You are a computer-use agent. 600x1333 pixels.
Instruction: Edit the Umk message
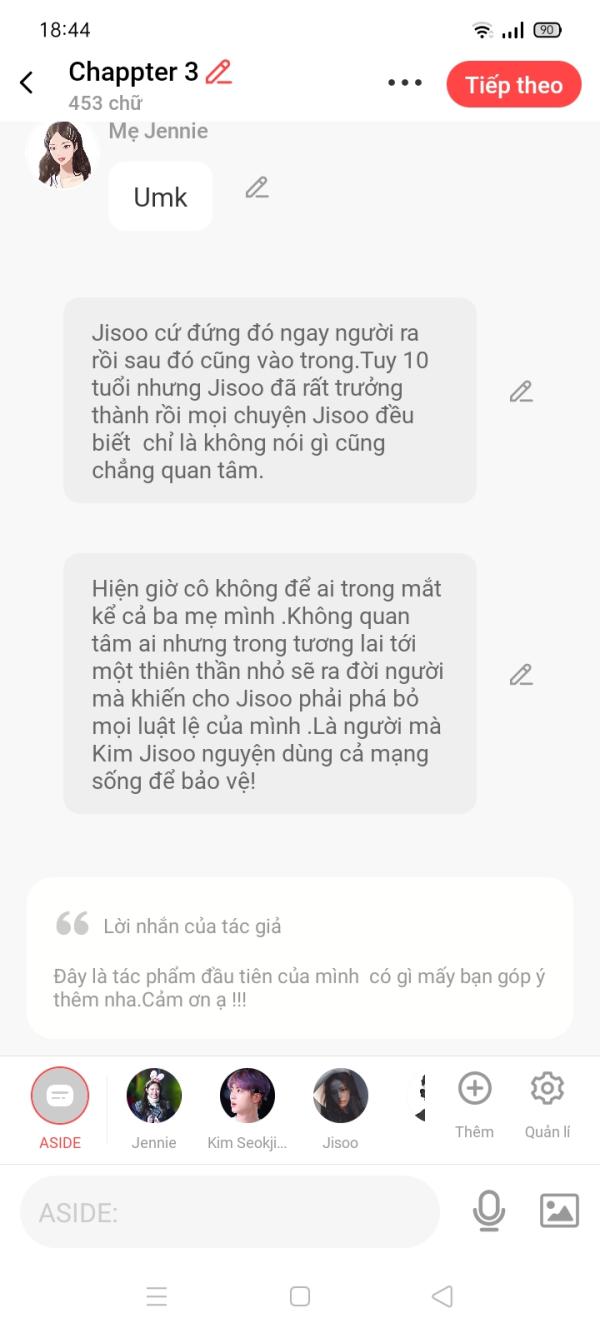(257, 187)
